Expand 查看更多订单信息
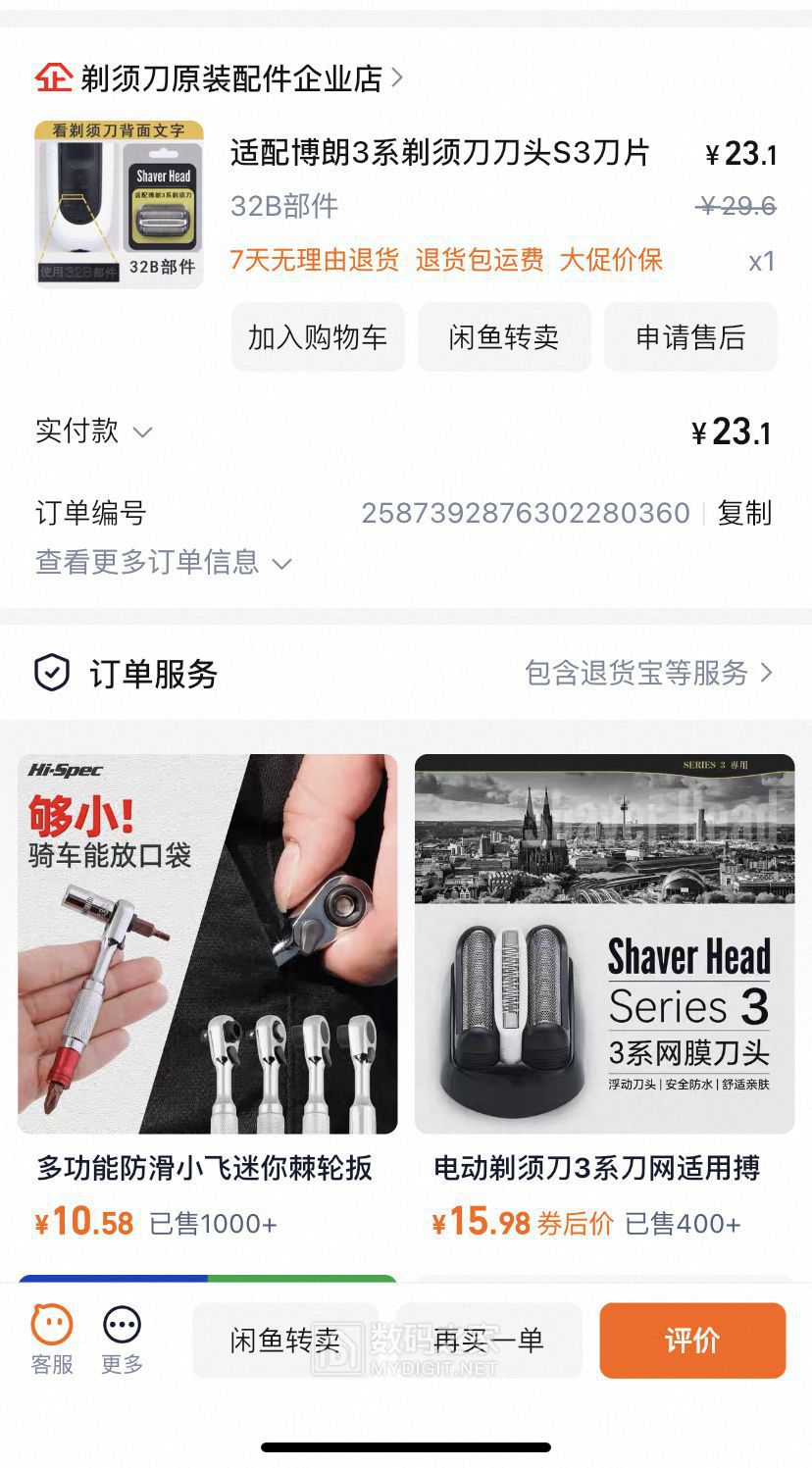 [x=163, y=562]
